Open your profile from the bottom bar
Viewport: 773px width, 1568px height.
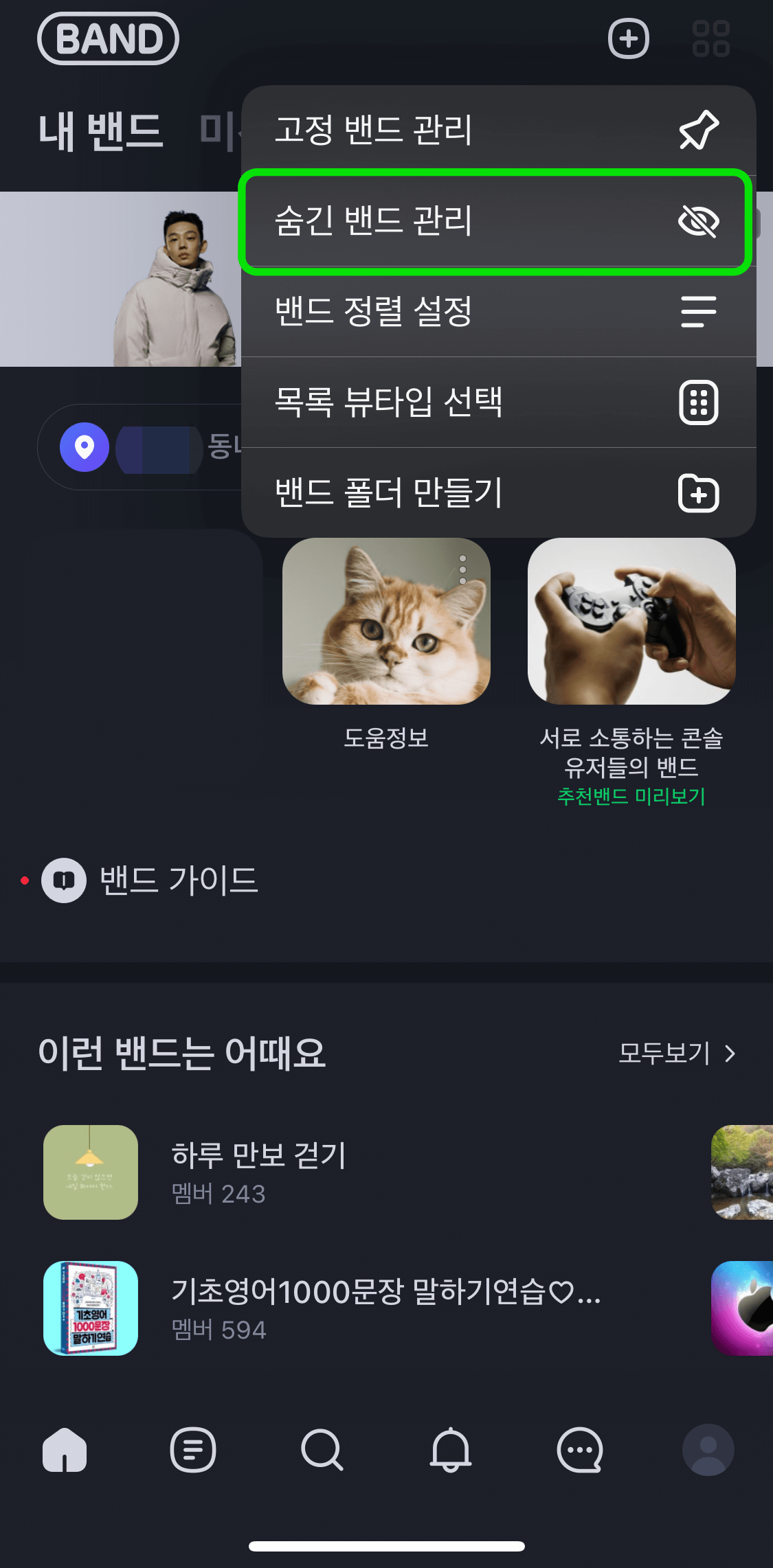pos(707,1451)
